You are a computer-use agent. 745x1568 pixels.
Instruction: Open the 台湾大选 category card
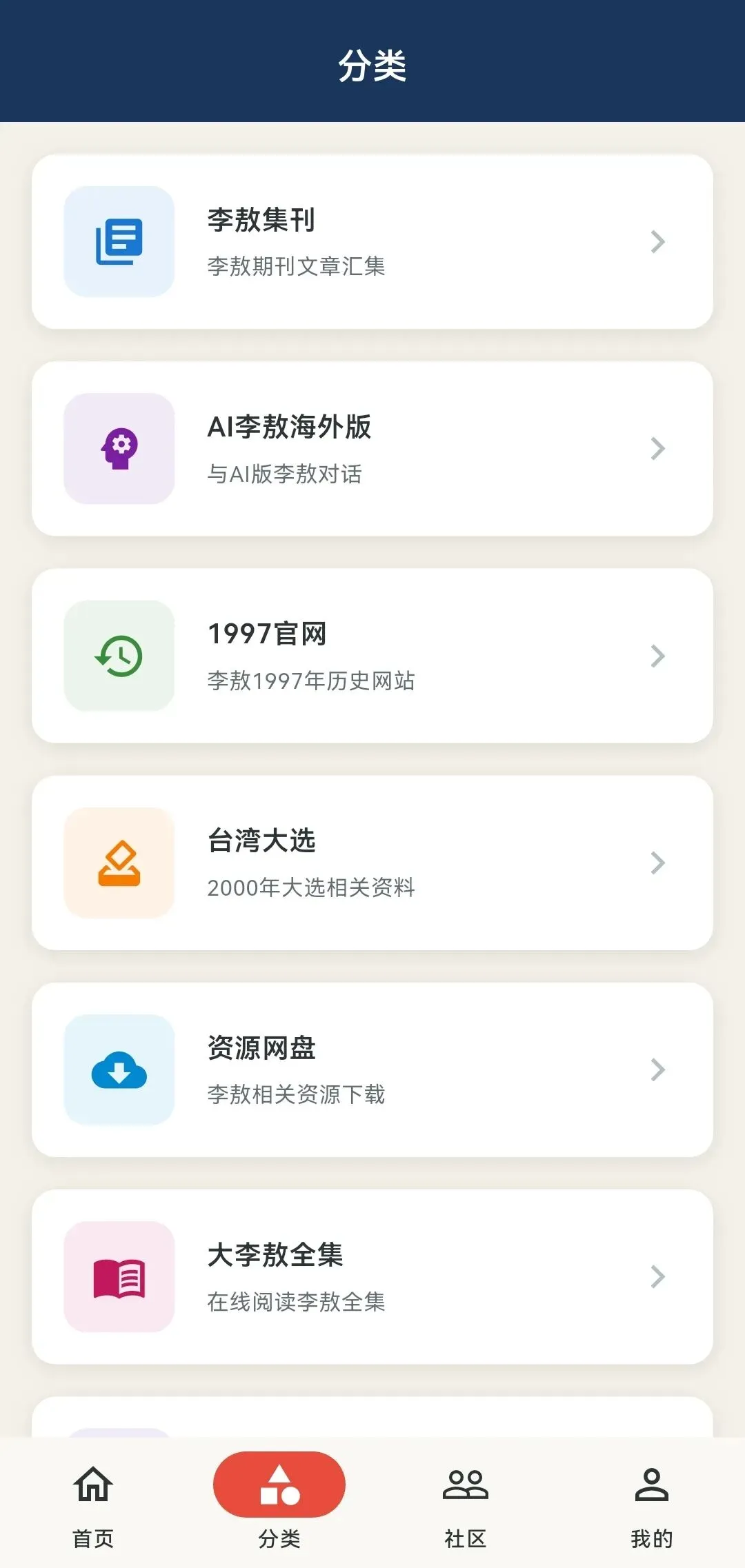coord(372,863)
